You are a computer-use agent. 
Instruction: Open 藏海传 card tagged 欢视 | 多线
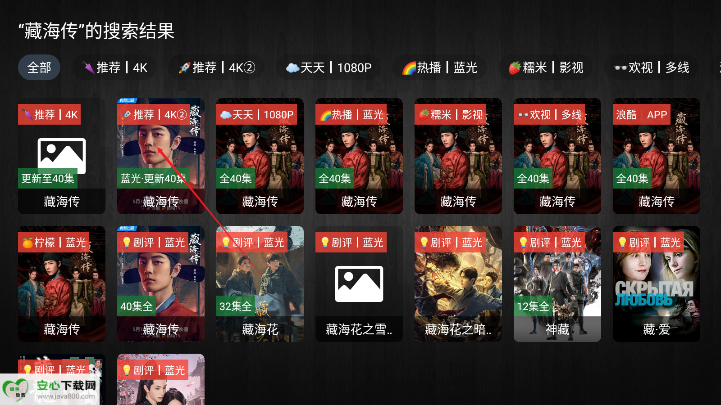pos(556,155)
